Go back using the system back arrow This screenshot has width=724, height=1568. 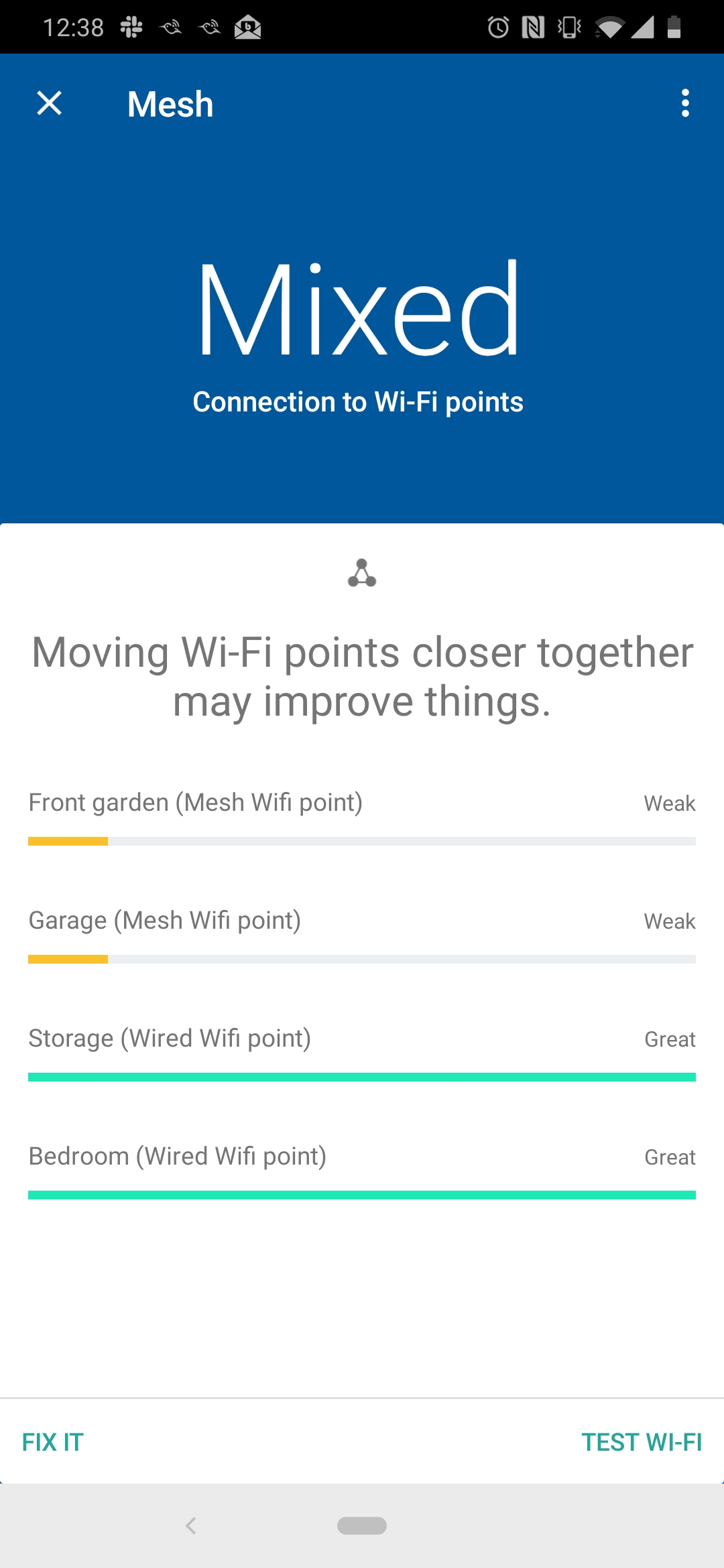191,1526
